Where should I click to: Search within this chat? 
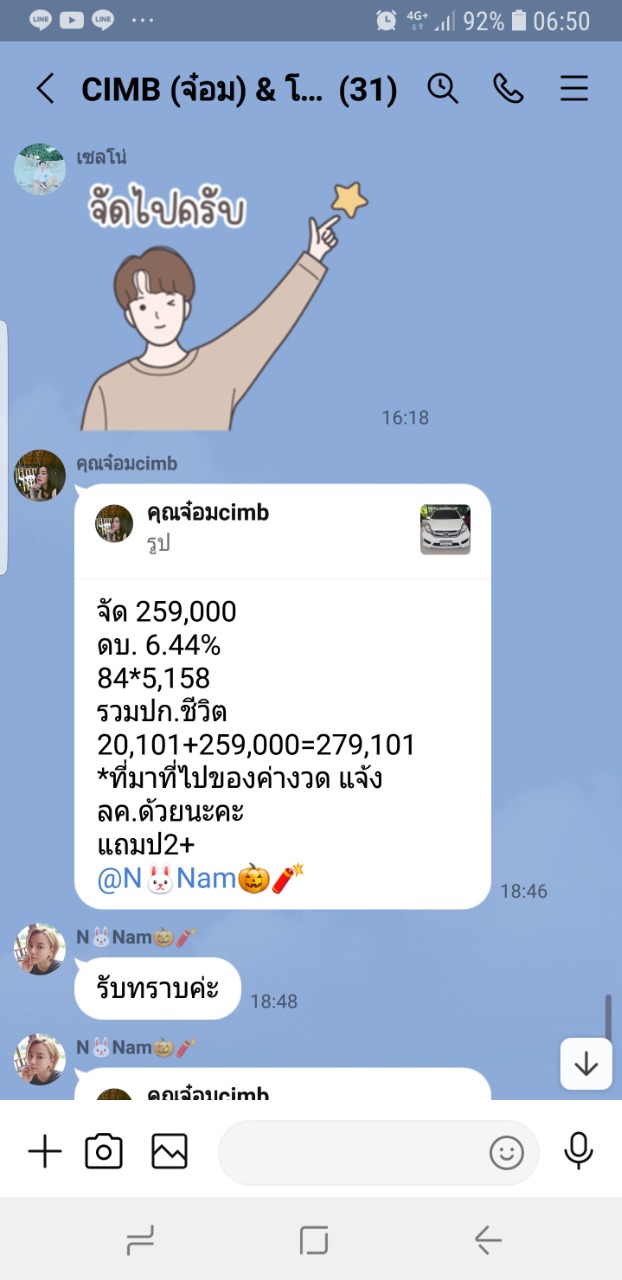coord(443,90)
